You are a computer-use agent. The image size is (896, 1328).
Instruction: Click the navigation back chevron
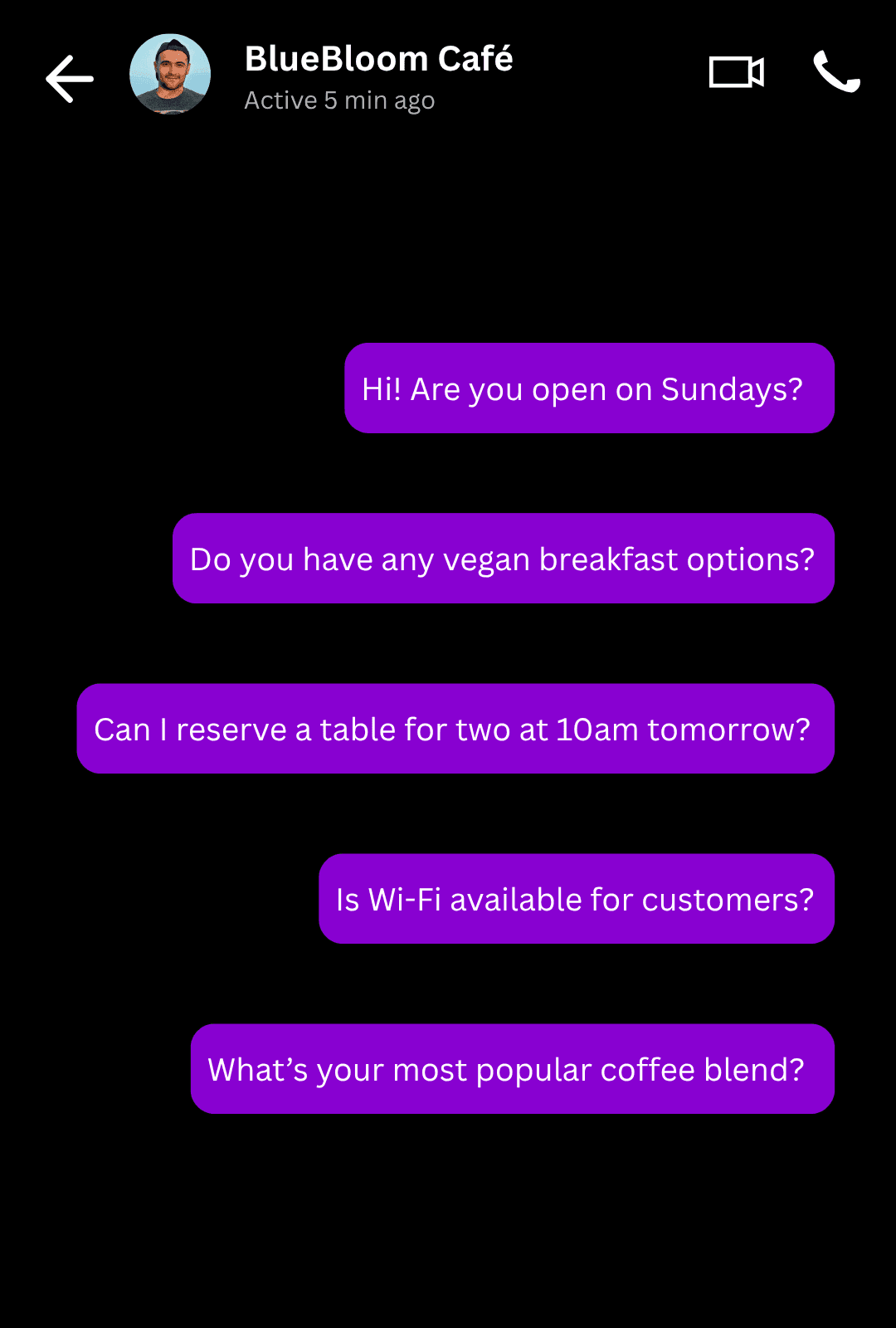click(x=69, y=79)
